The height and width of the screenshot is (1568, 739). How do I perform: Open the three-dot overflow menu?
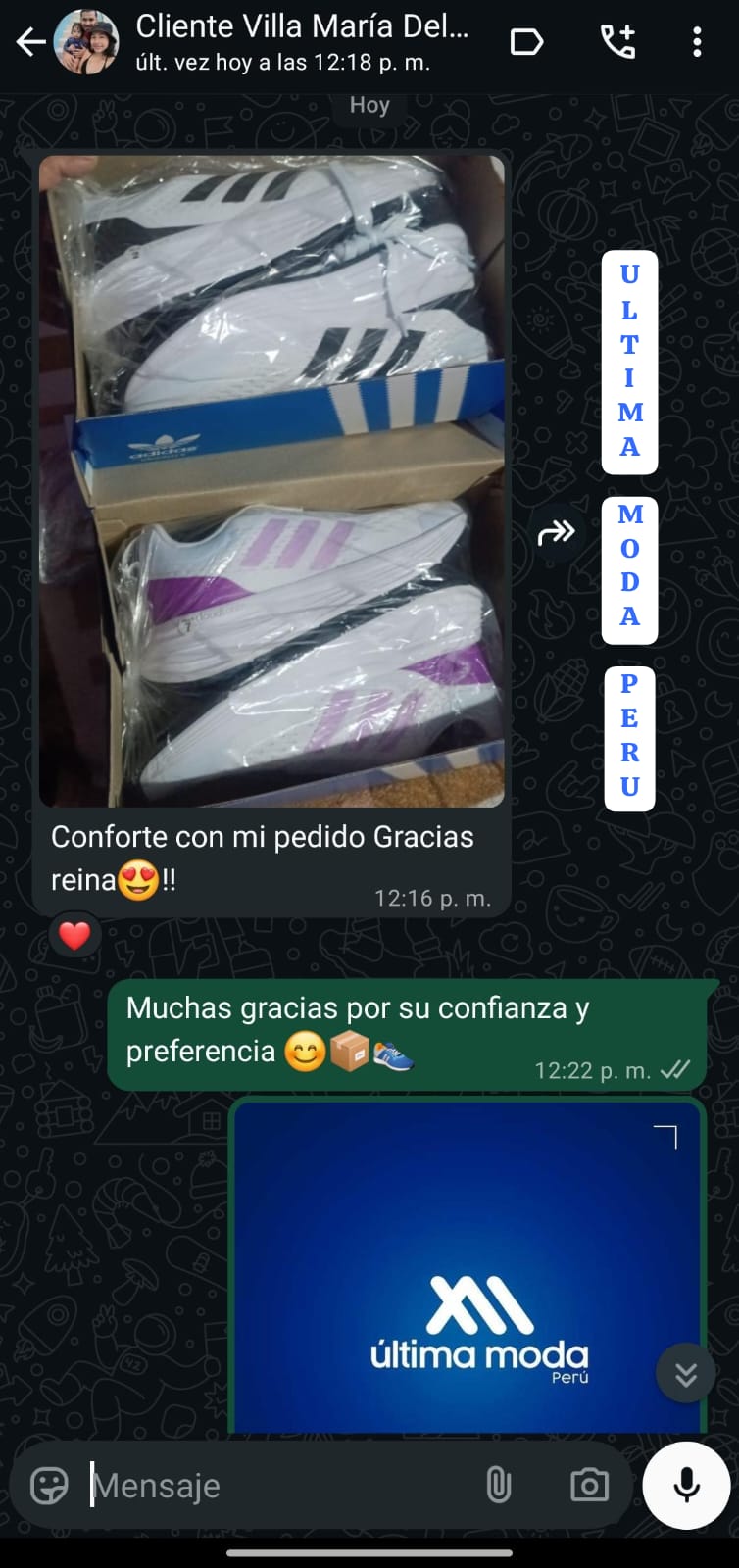tap(697, 42)
